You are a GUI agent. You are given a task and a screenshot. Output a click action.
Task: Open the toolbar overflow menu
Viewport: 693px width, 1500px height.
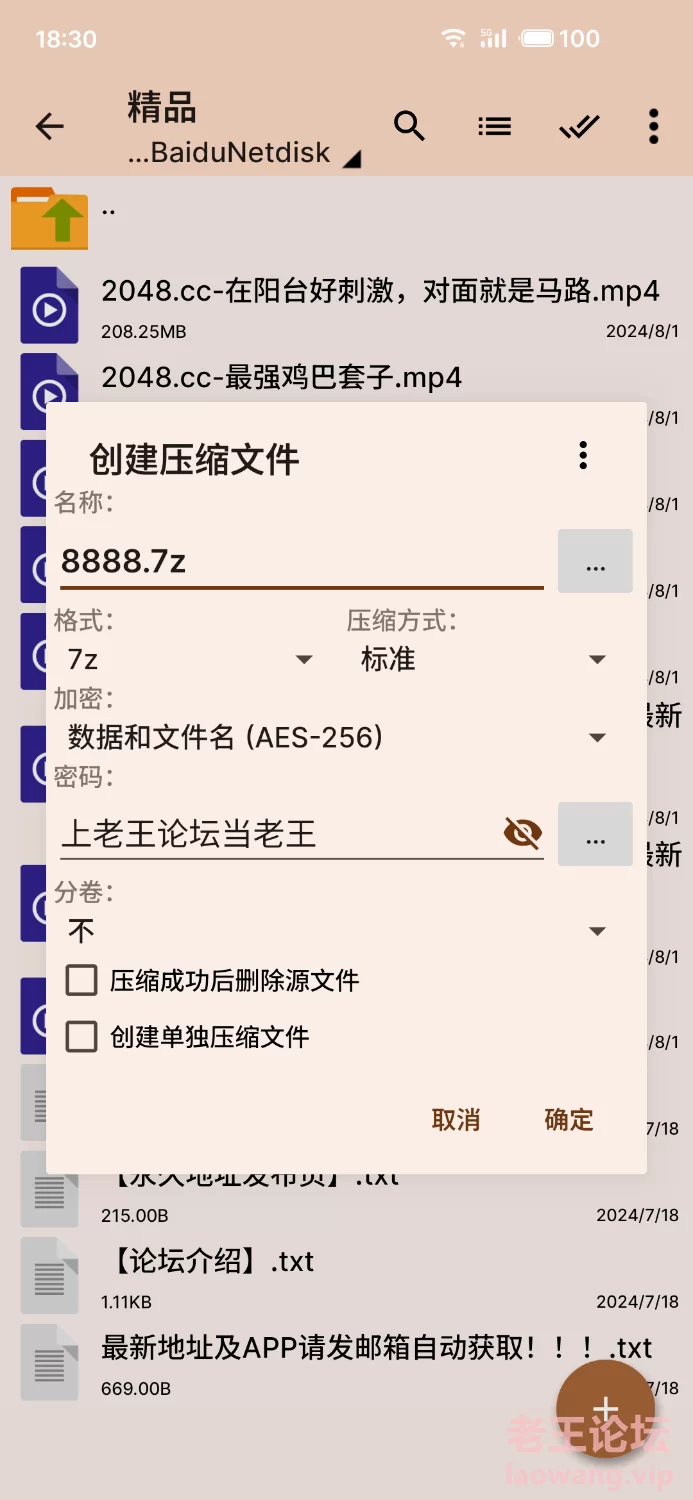pyautogui.click(x=653, y=126)
